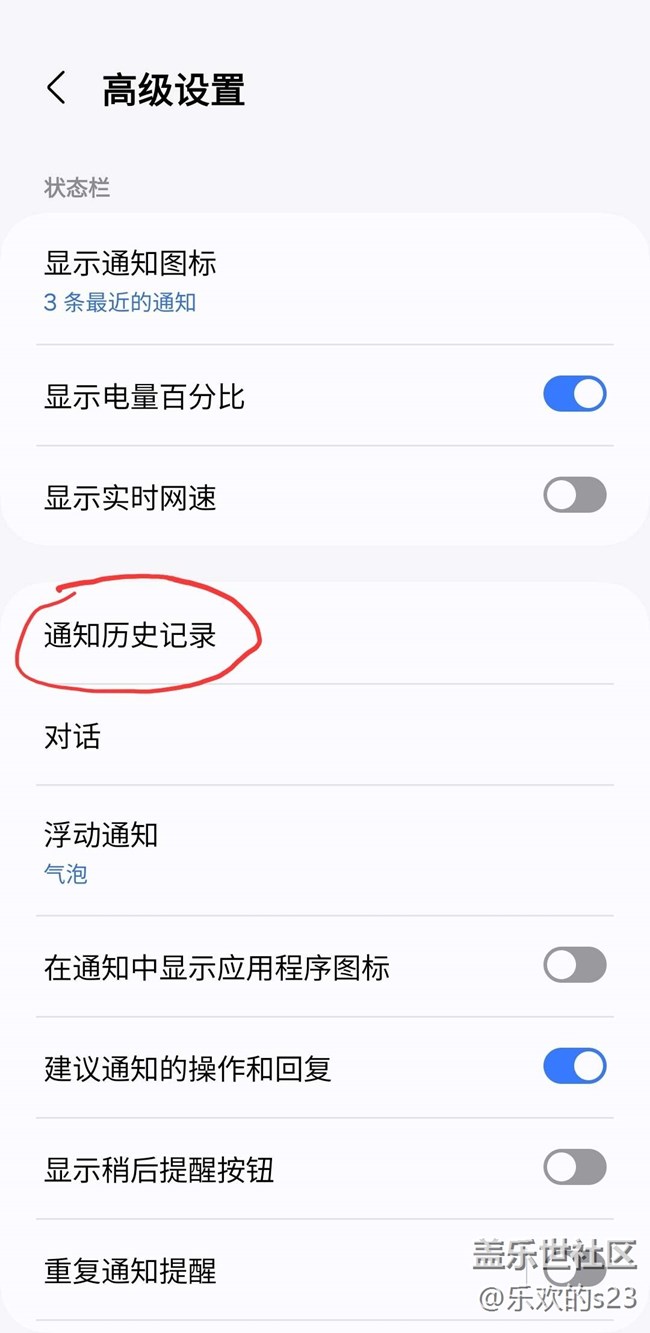Open 通知历史记录
This screenshot has width=650, height=1333.
(130, 635)
